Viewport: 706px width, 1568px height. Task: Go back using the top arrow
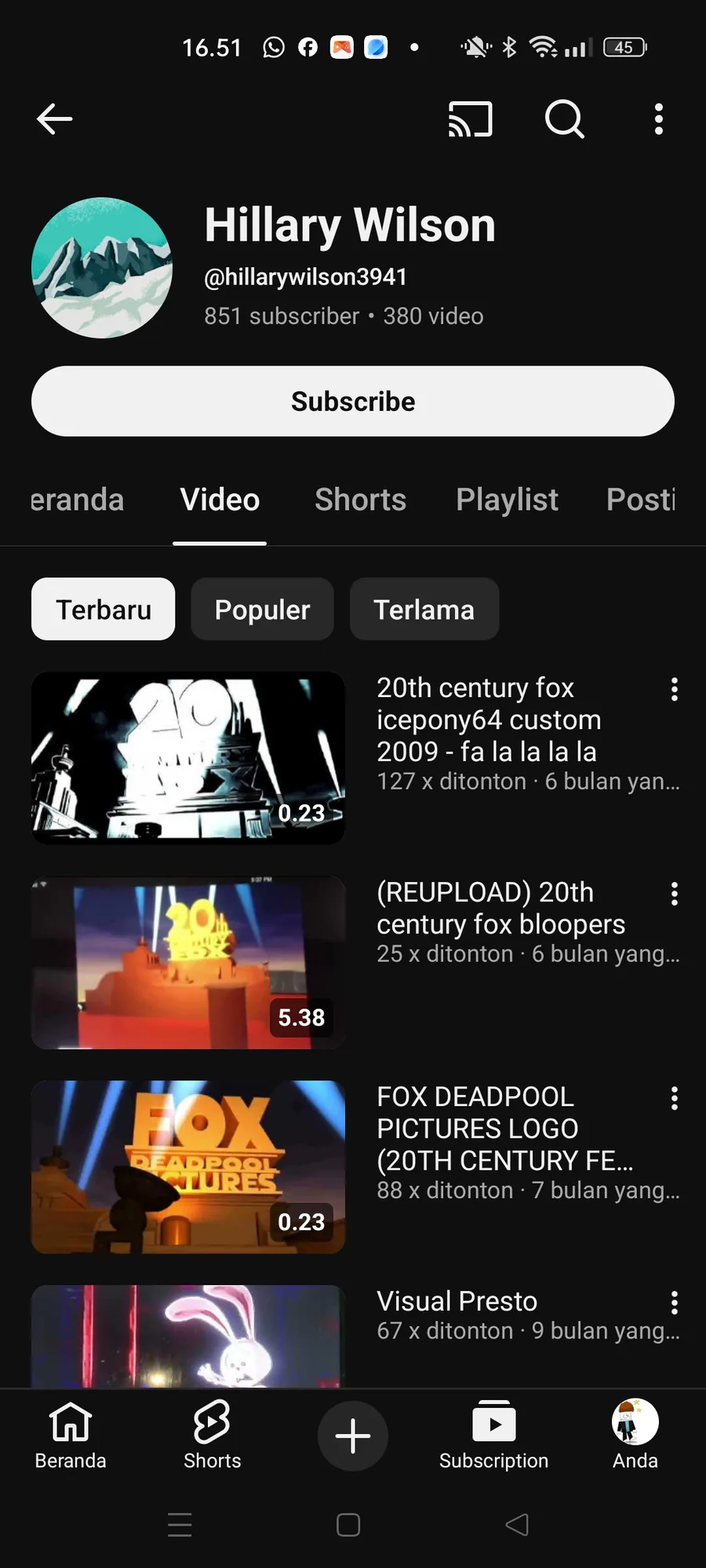tap(55, 119)
